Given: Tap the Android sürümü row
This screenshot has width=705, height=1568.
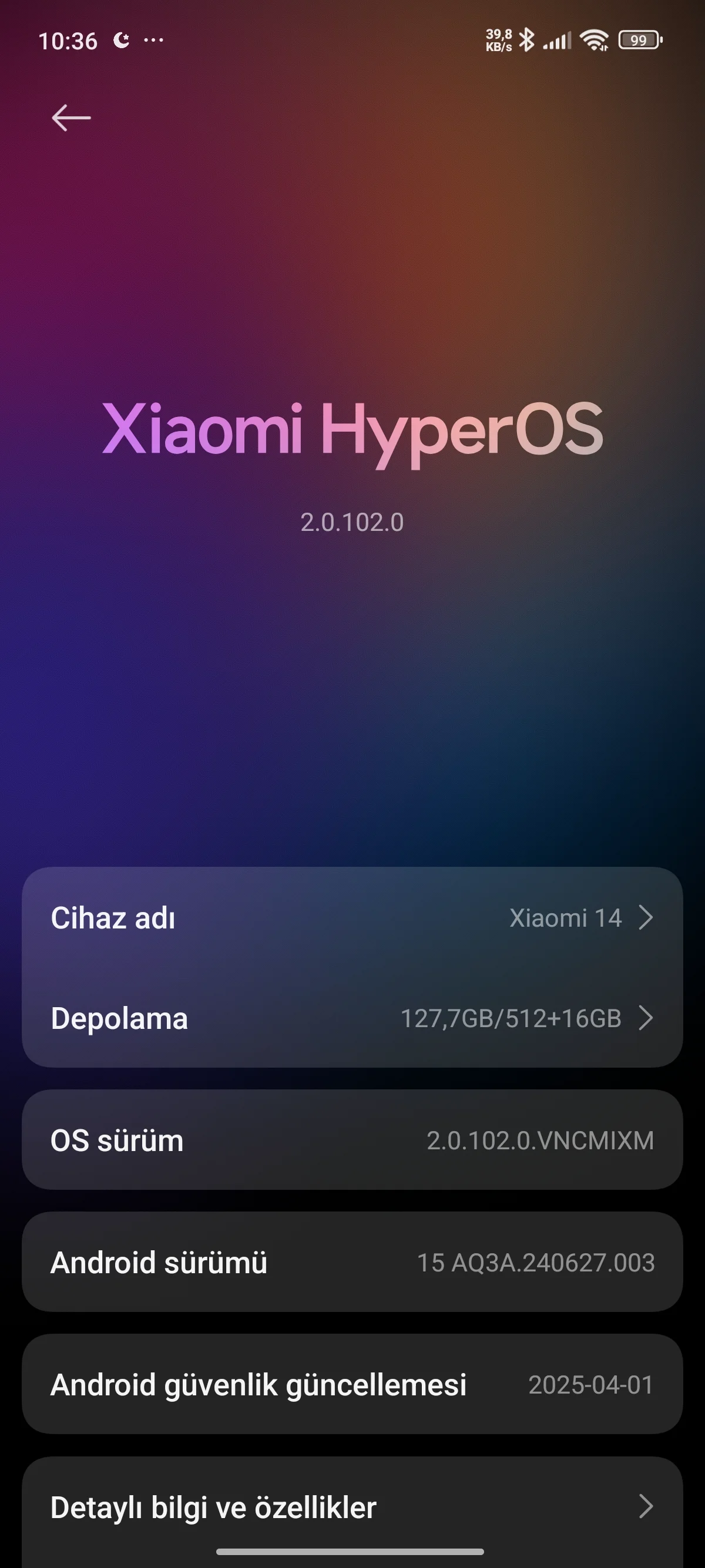Looking at the screenshot, I should pyautogui.click(x=352, y=1262).
